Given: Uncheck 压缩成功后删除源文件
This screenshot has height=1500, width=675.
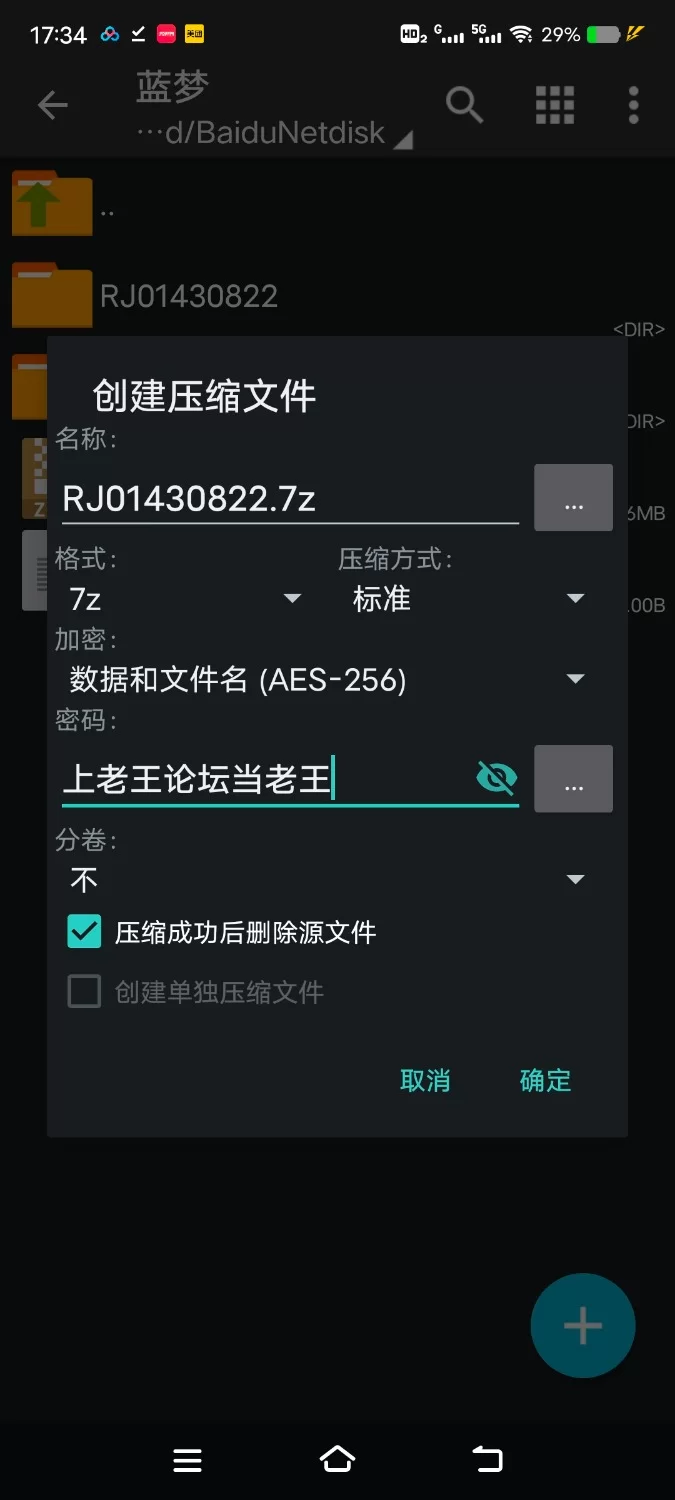Looking at the screenshot, I should click(x=85, y=932).
